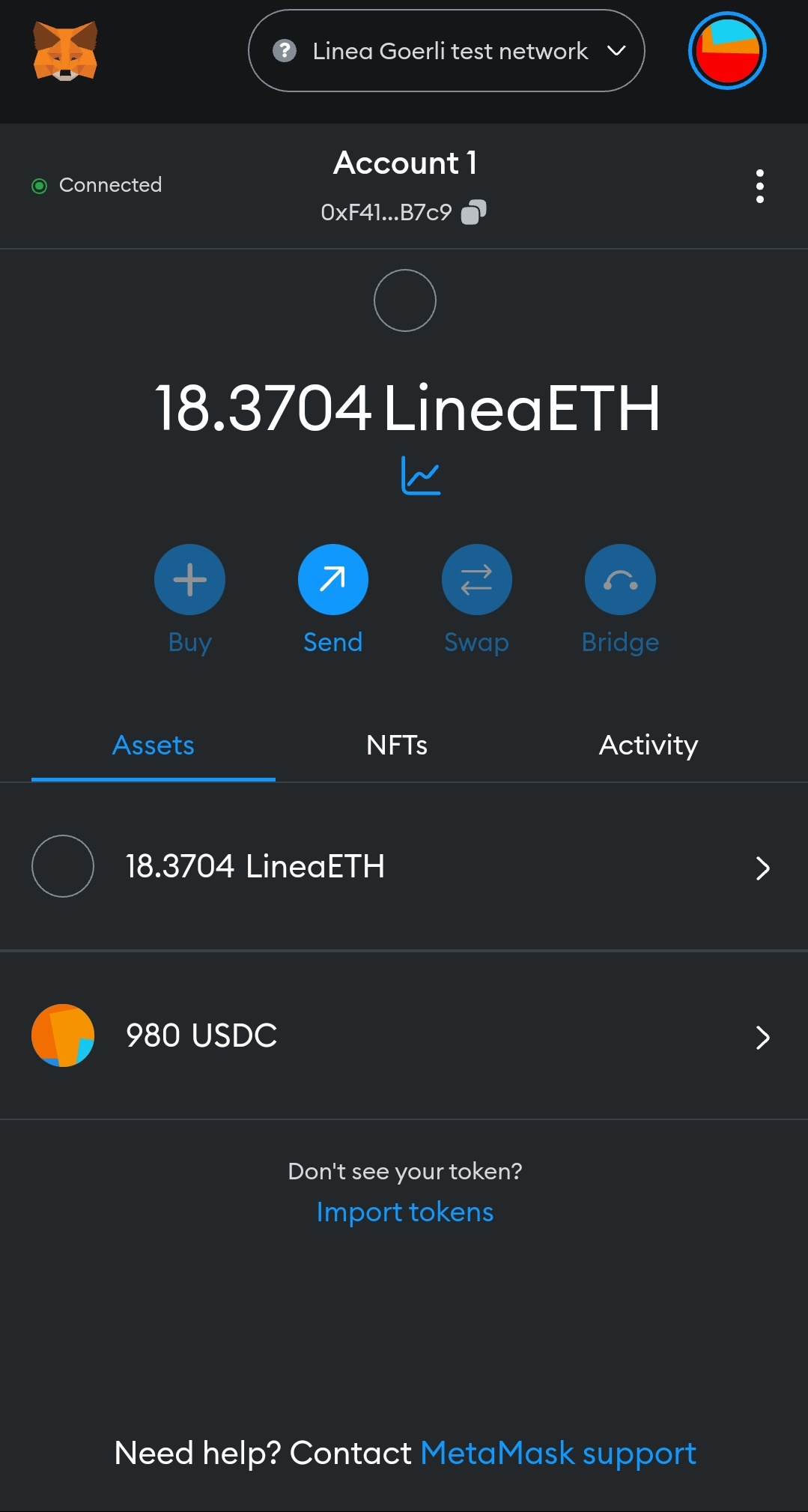Open the 18.3704 LineaETH asset row
808x1512 pixels.
(x=404, y=867)
